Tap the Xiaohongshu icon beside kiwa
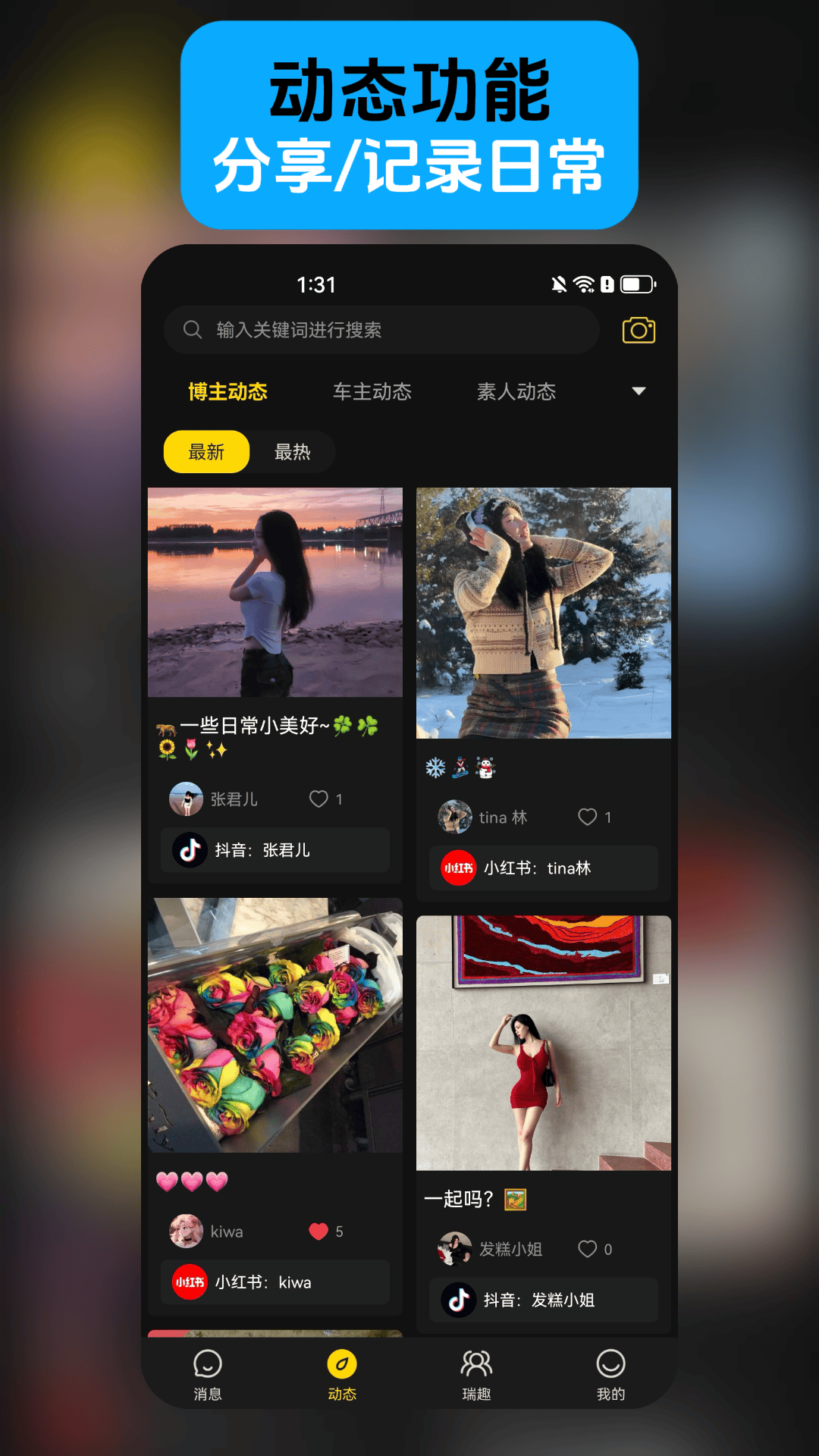Viewport: 819px width, 1456px height. [x=189, y=1282]
